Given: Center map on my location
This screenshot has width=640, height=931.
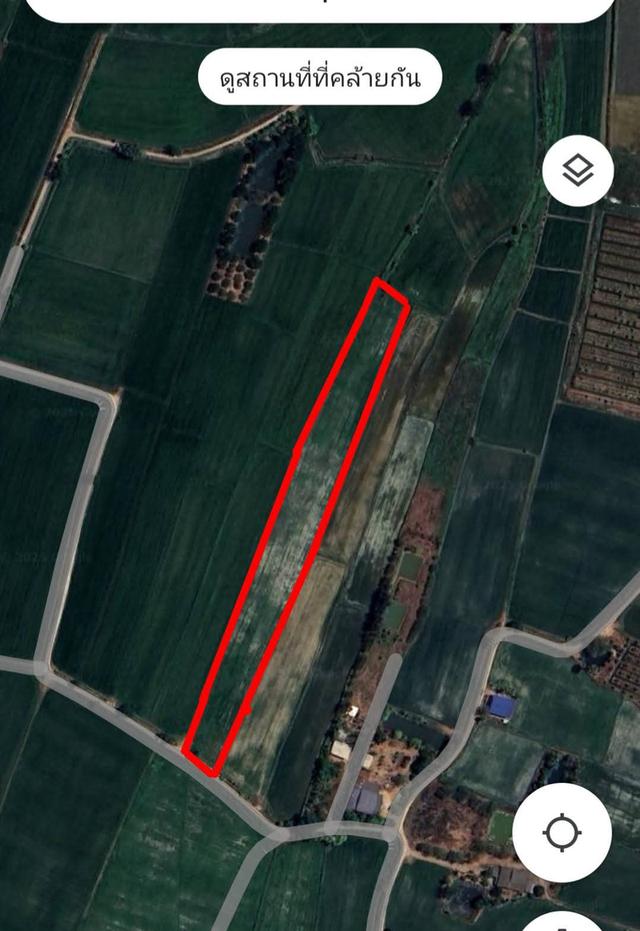Looking at the screenshot, I should coord(561,832).
